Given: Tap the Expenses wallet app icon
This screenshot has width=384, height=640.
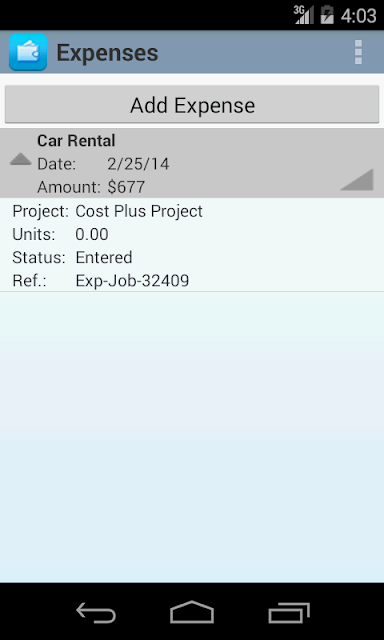Looking at the screenshot, I should 28,52.
